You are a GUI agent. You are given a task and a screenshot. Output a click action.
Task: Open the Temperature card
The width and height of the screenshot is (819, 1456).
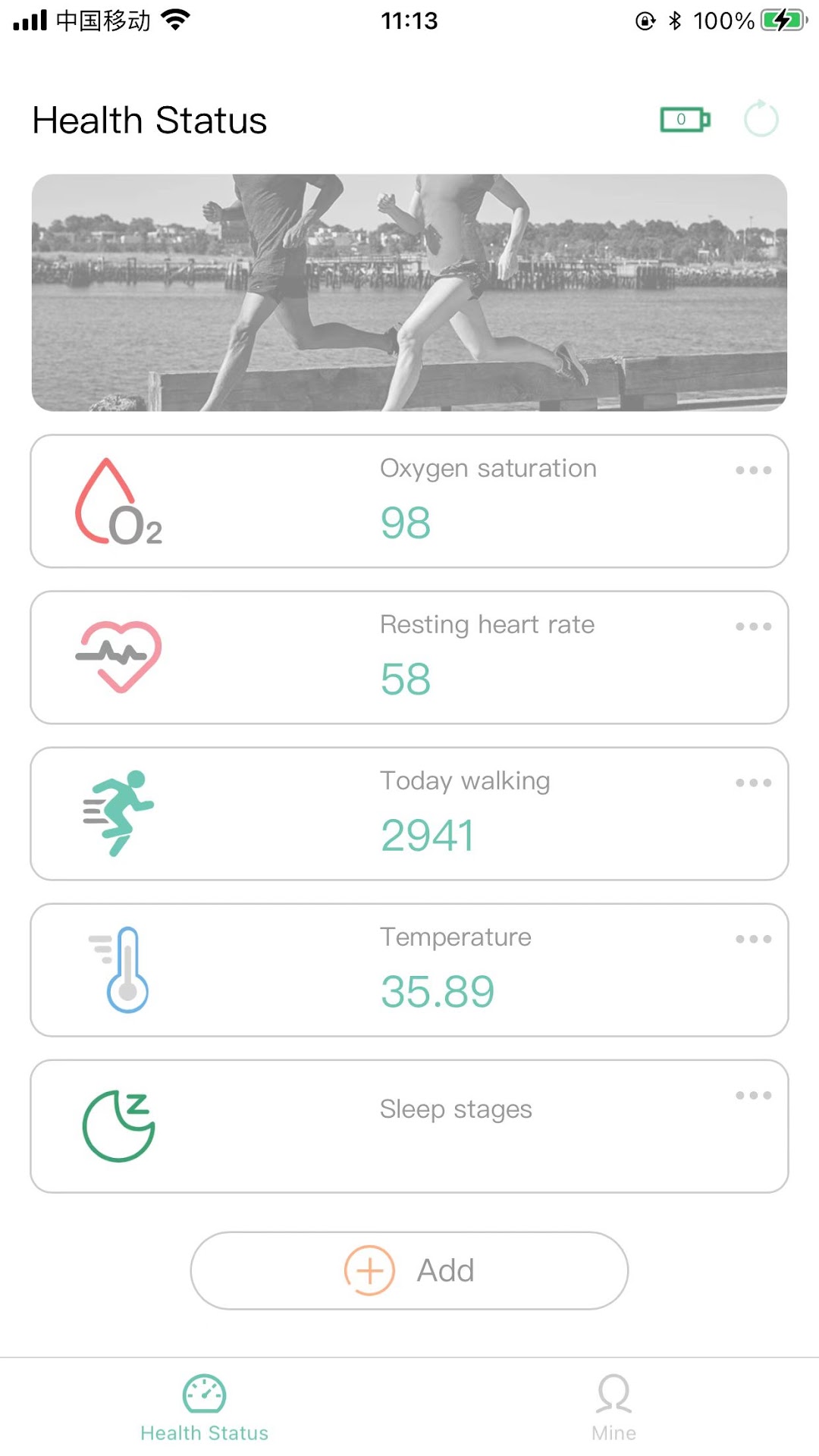409,970
